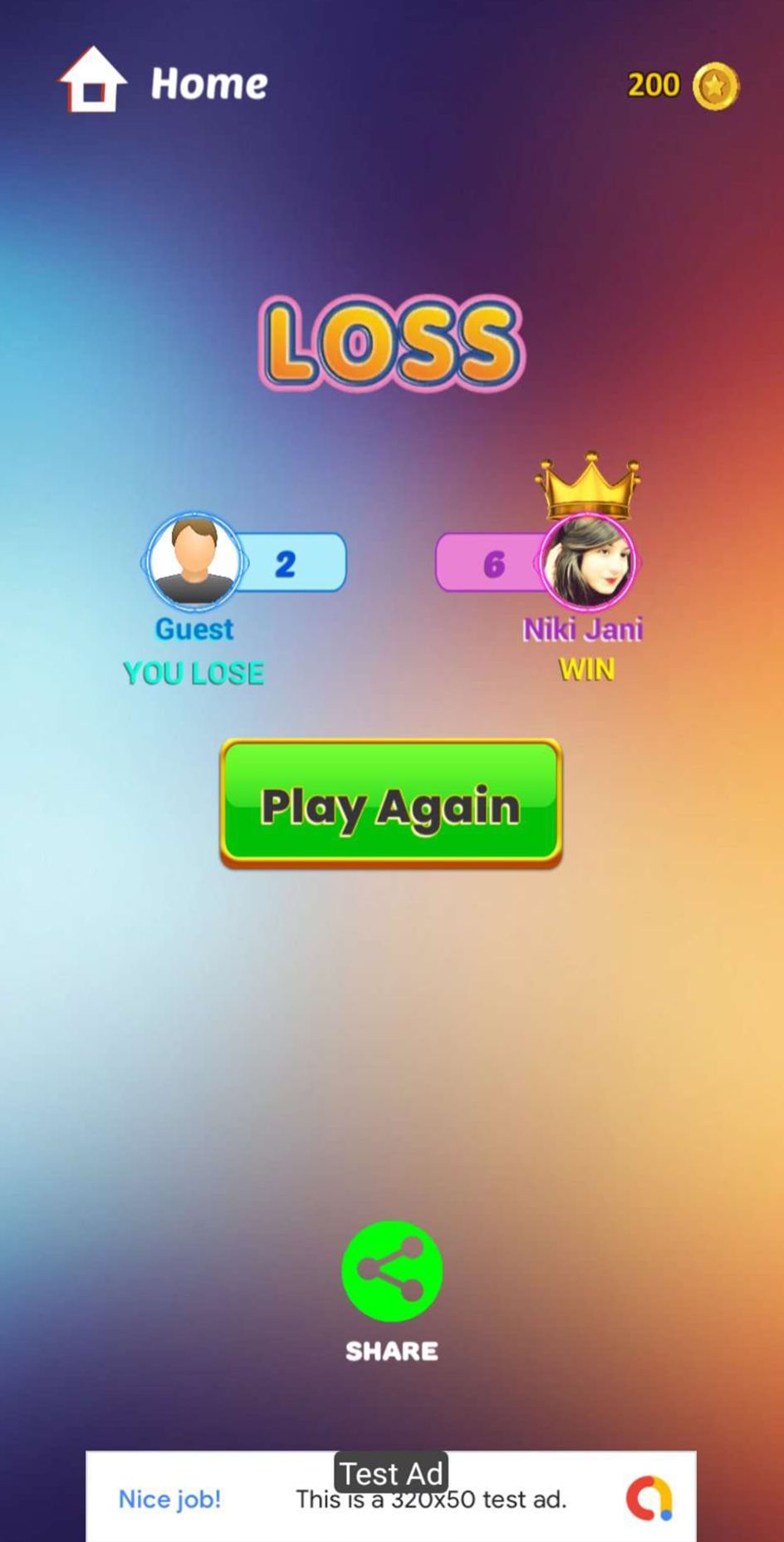Go back to the Home screen

(164, 81)
